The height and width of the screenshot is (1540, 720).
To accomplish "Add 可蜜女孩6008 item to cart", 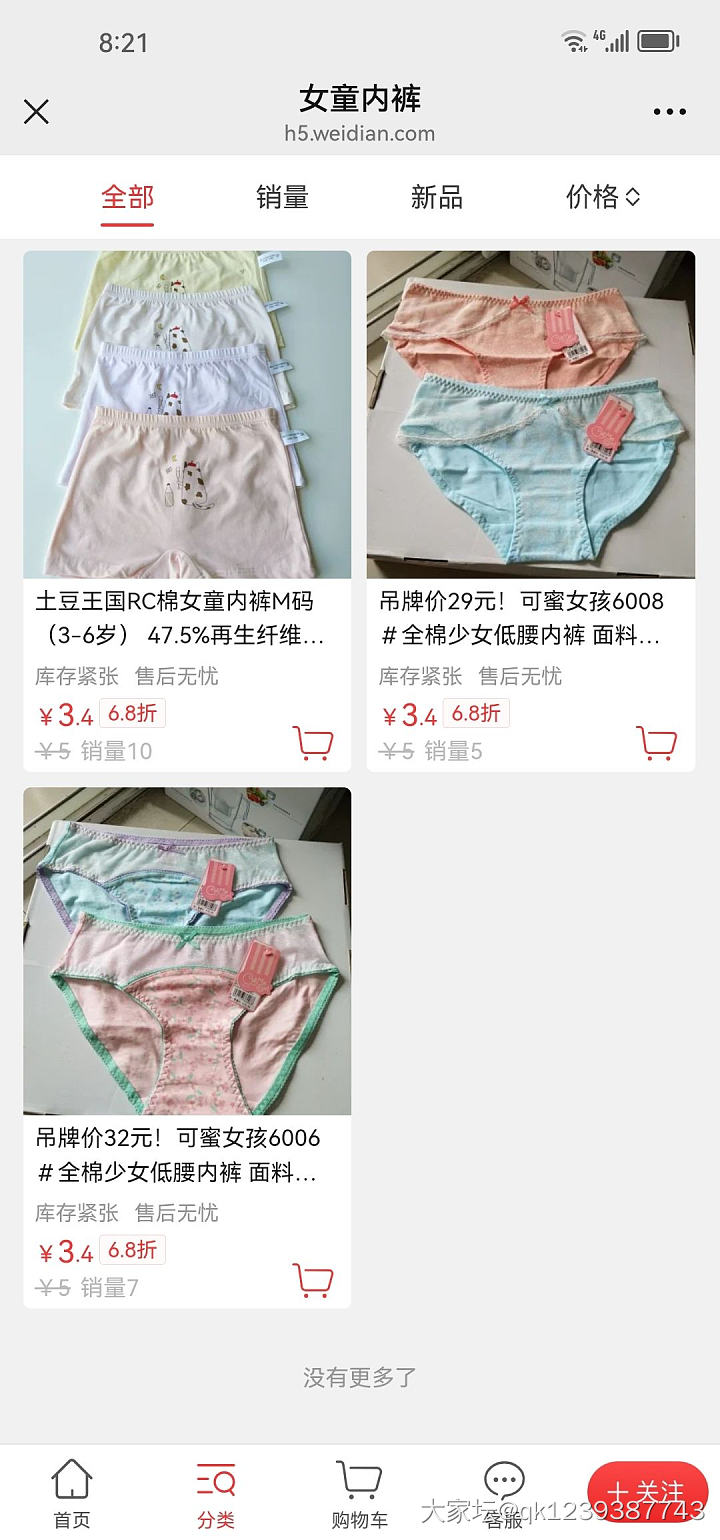I will click(657, 744).
